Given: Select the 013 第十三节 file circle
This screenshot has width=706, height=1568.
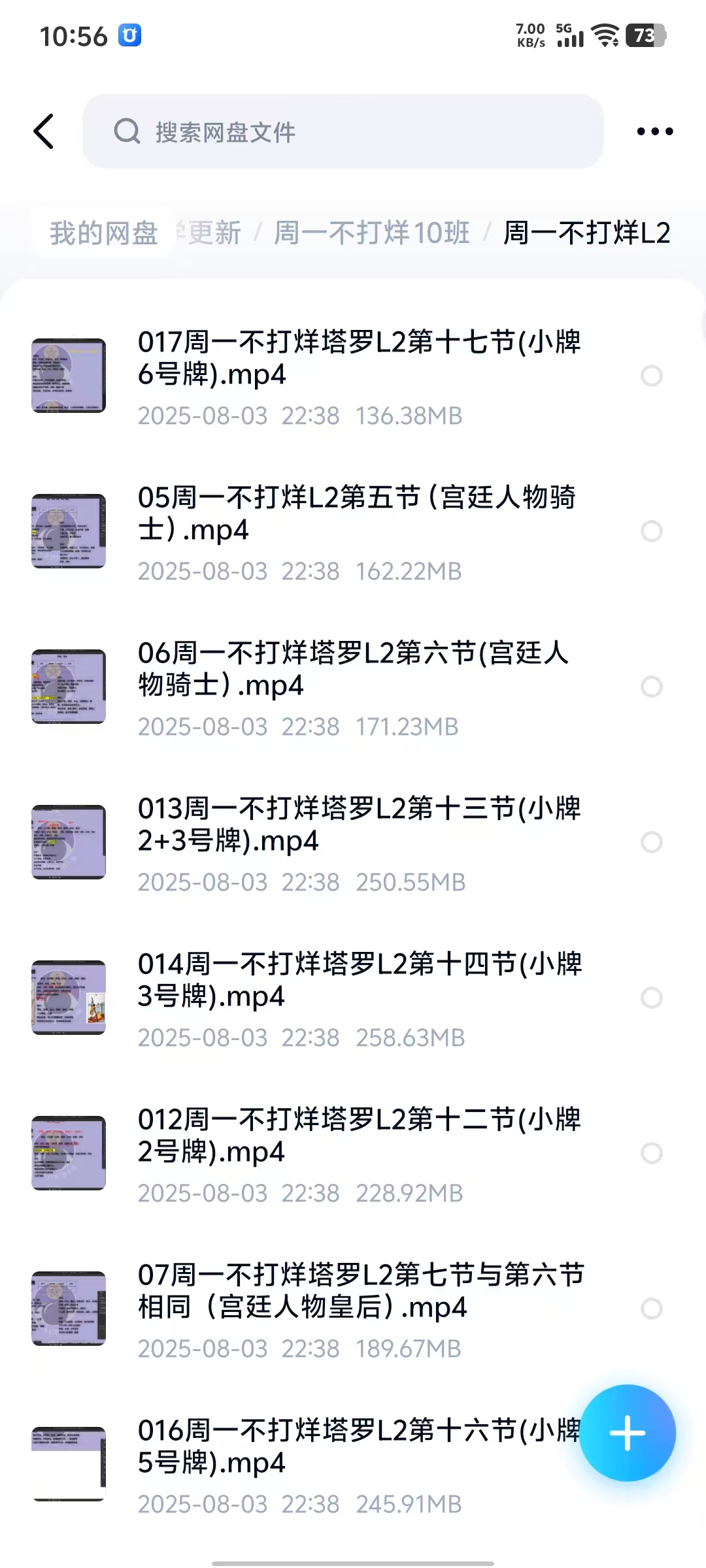Looking at the screenshot, I should pyautogui.click(x=651, y=842).
